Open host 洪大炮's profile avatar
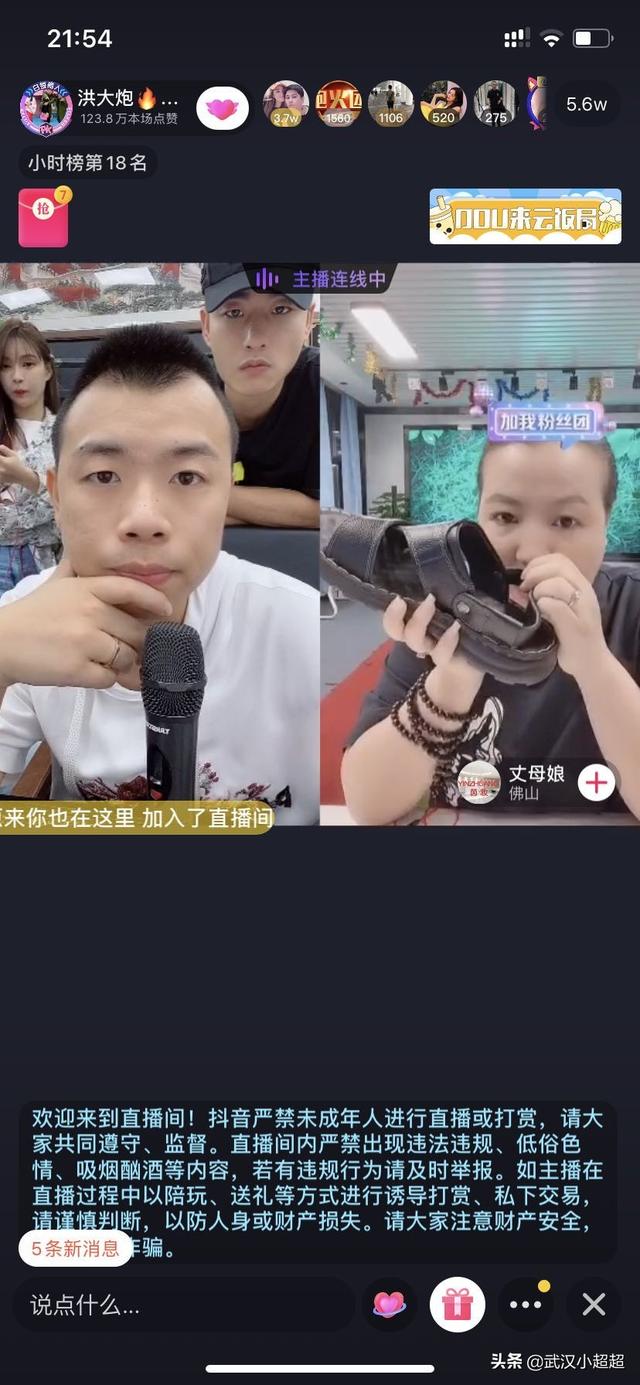Image resolution: width=640 pixels, height=1385 pixels. click(x=46, y=108)
